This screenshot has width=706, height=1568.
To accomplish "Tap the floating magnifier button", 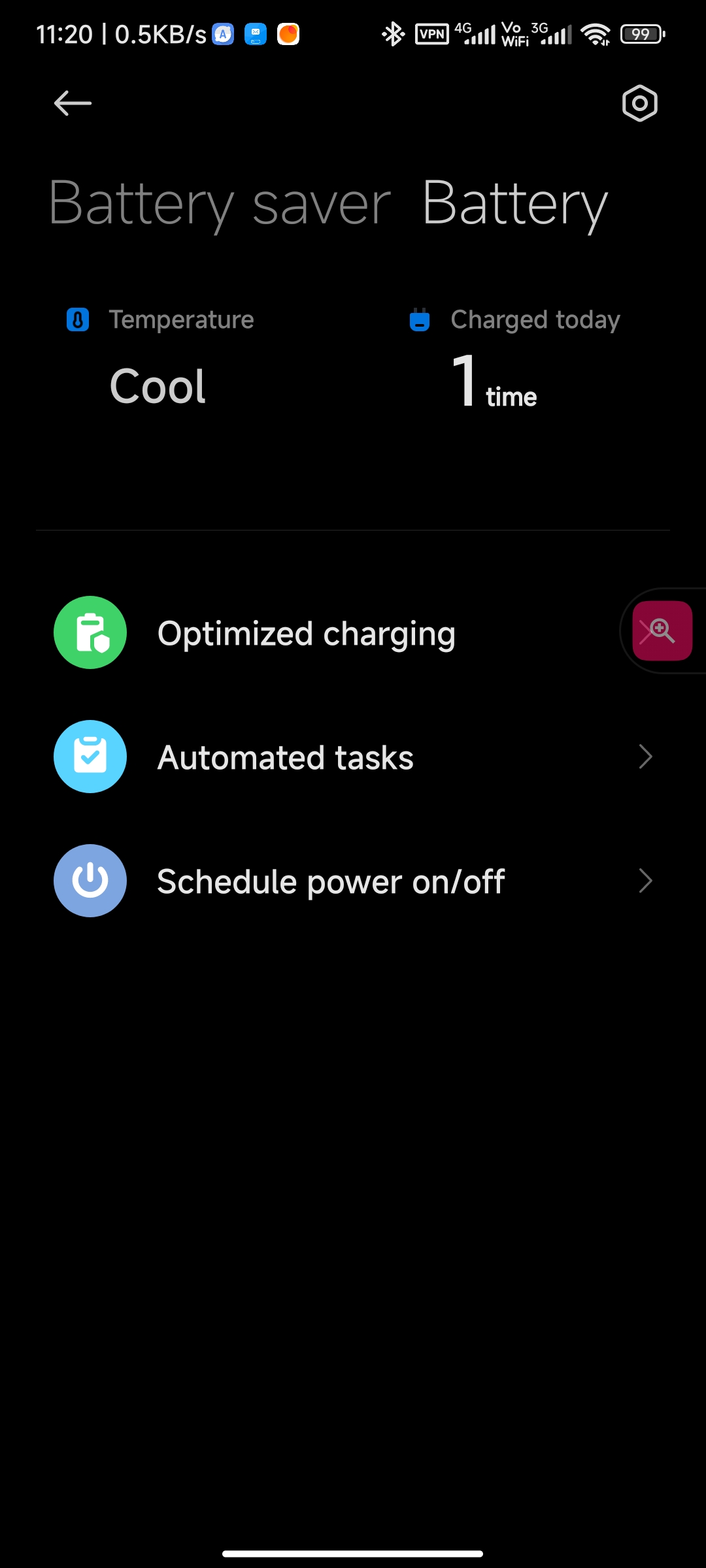I will pyautogui.click(x=662, y=631).
